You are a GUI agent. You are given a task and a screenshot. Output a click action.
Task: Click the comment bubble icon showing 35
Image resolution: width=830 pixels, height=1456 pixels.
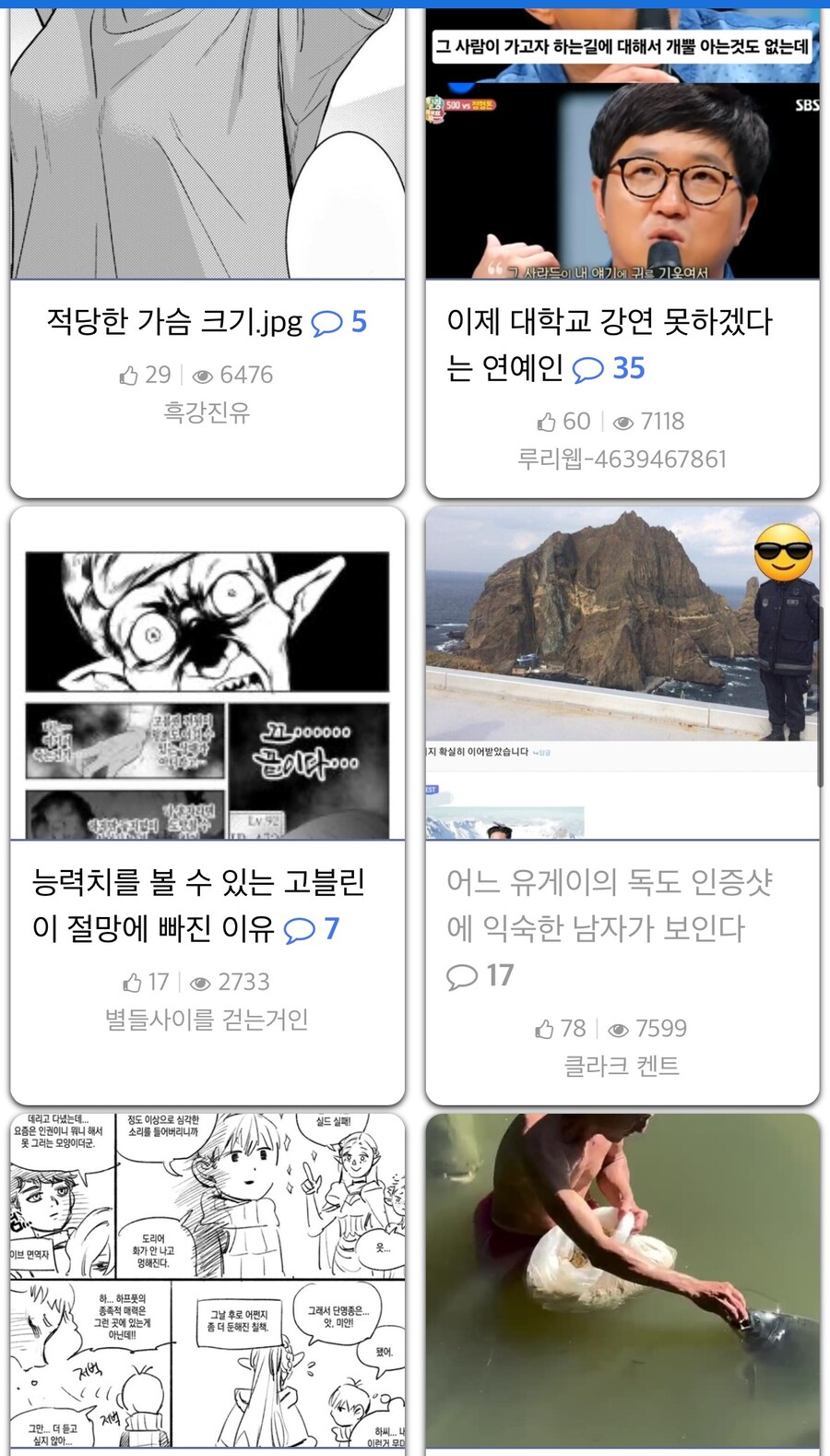[587, 369]
